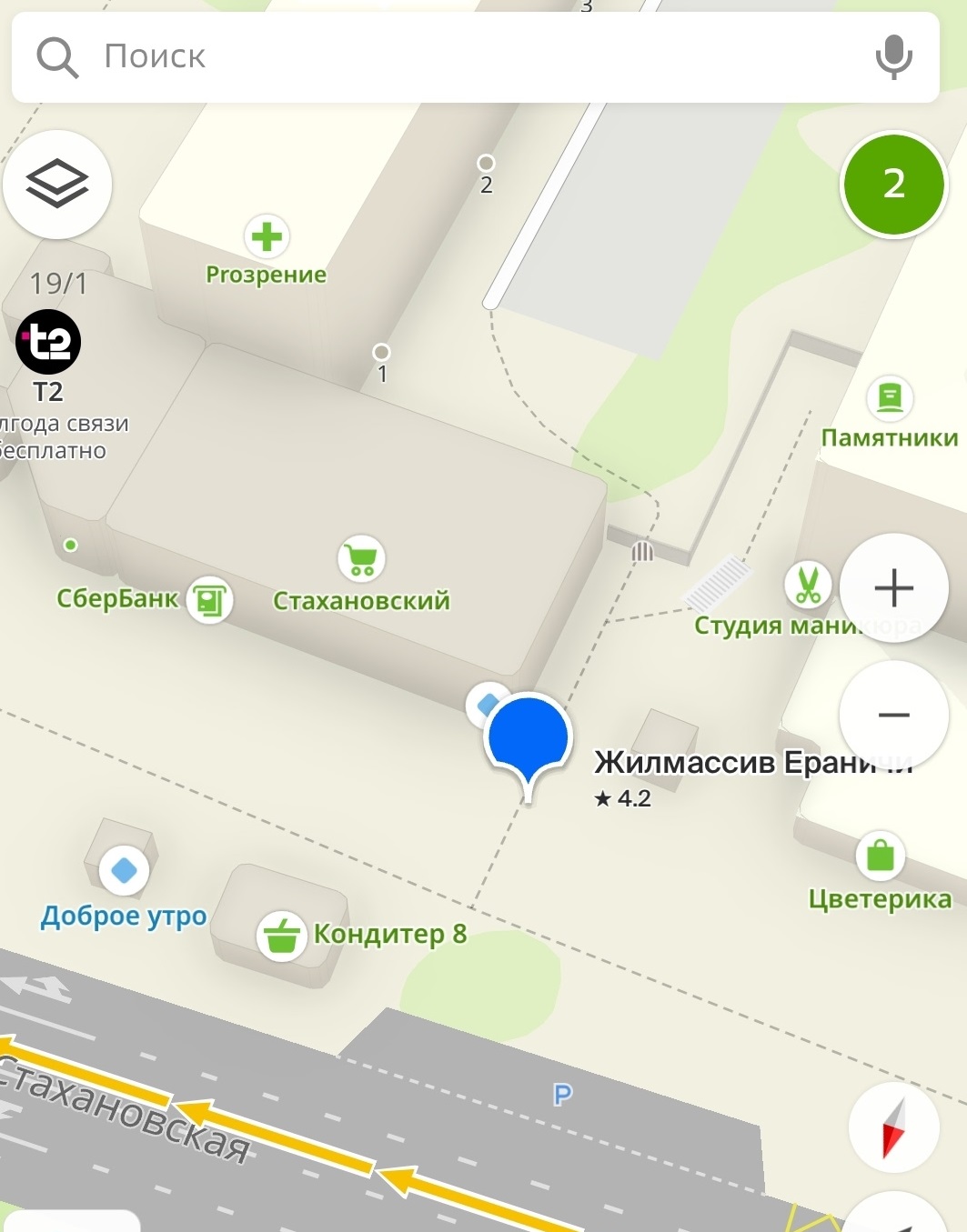The width and height of the screenshot is (967, 1232).
Task: Select entrance number 2 on the building
Action: coord(486,164)
